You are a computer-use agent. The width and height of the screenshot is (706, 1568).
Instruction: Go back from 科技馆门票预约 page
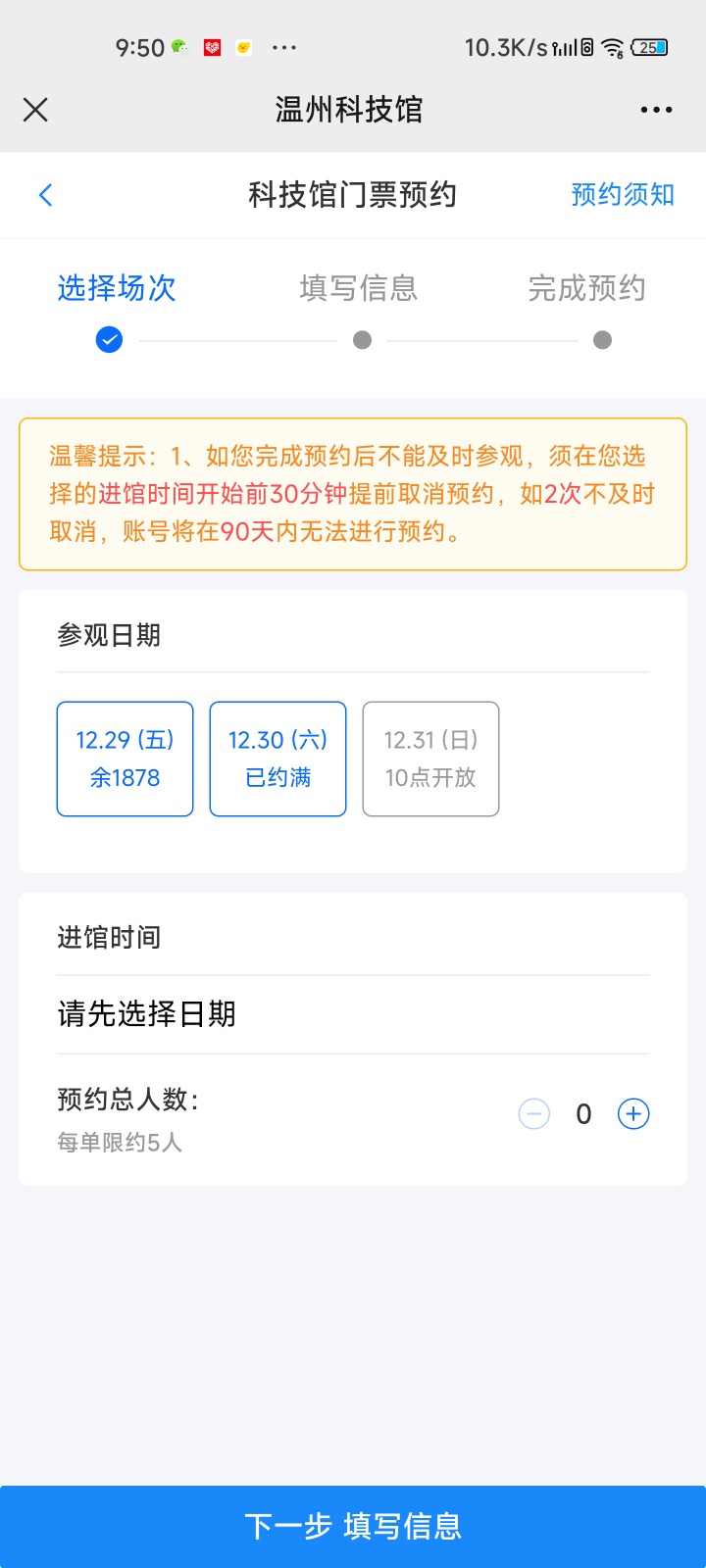45,195
